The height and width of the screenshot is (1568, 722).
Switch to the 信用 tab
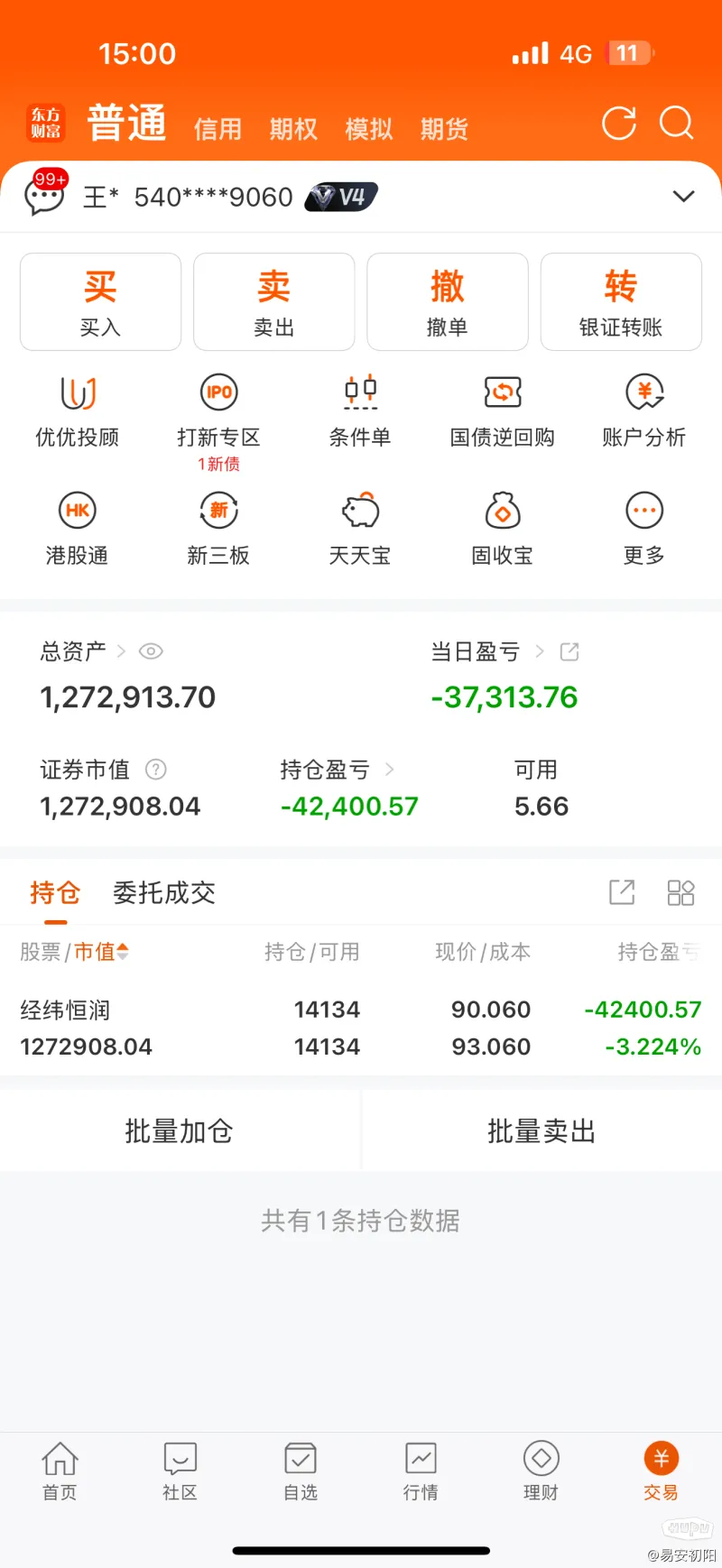[218, 129]
